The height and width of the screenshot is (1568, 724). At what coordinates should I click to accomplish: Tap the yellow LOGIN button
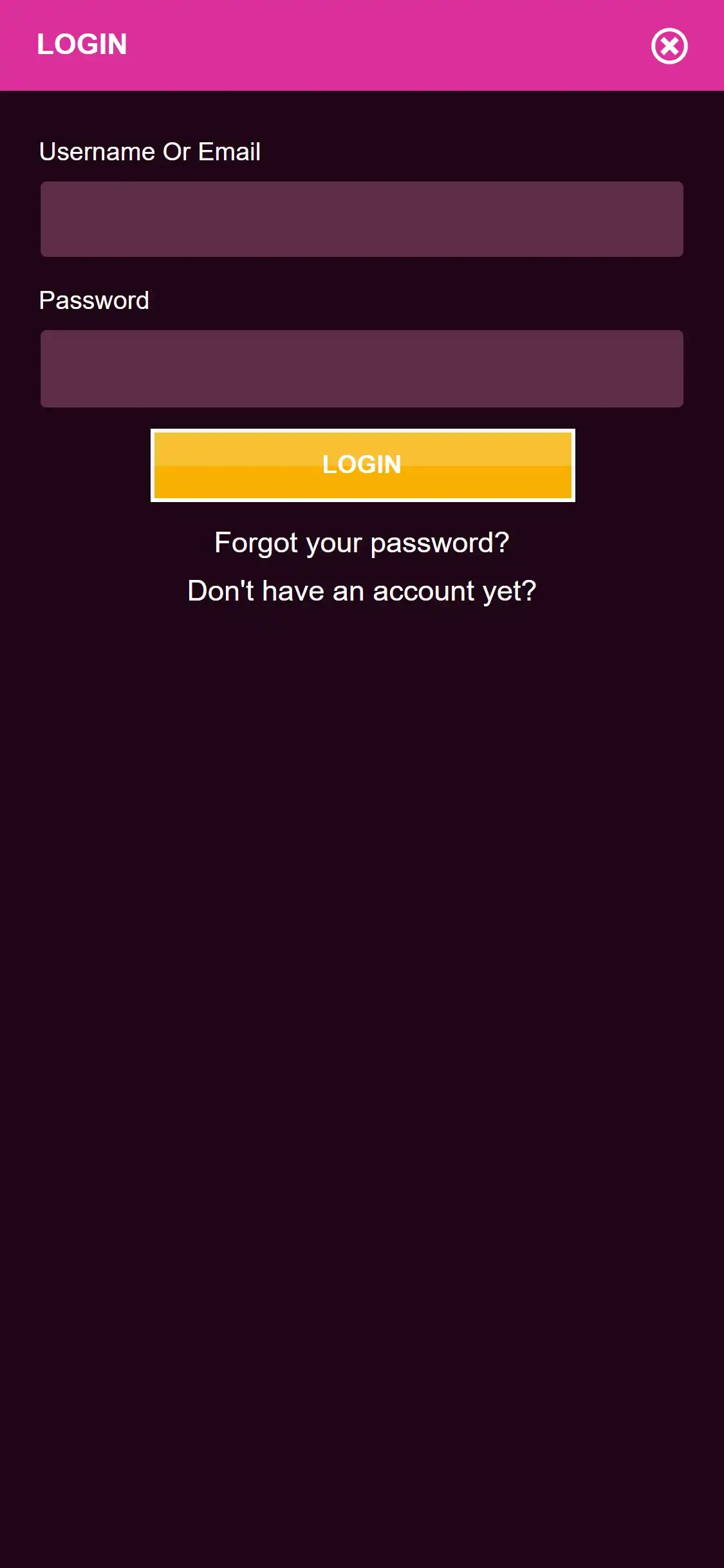point(362,465)
